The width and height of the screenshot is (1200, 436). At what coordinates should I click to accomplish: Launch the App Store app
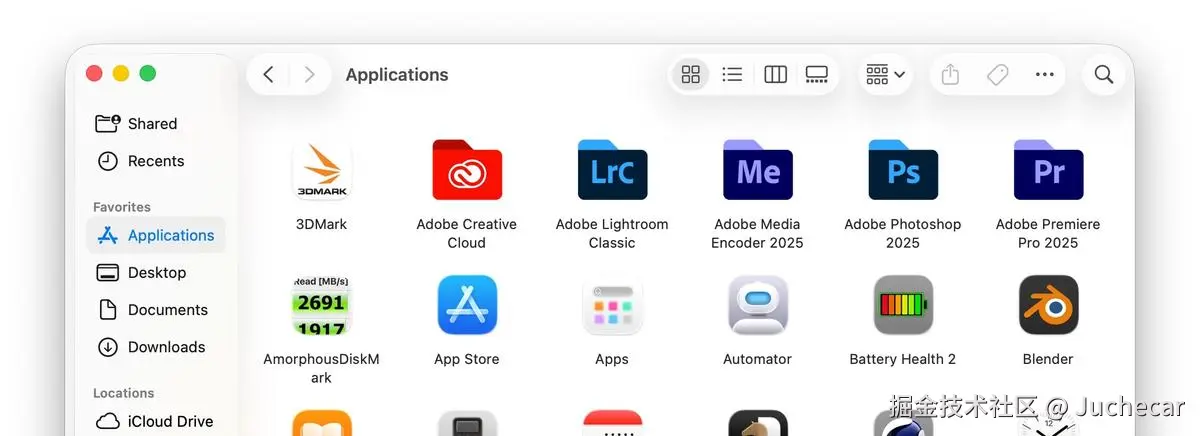tap(467, 305)
